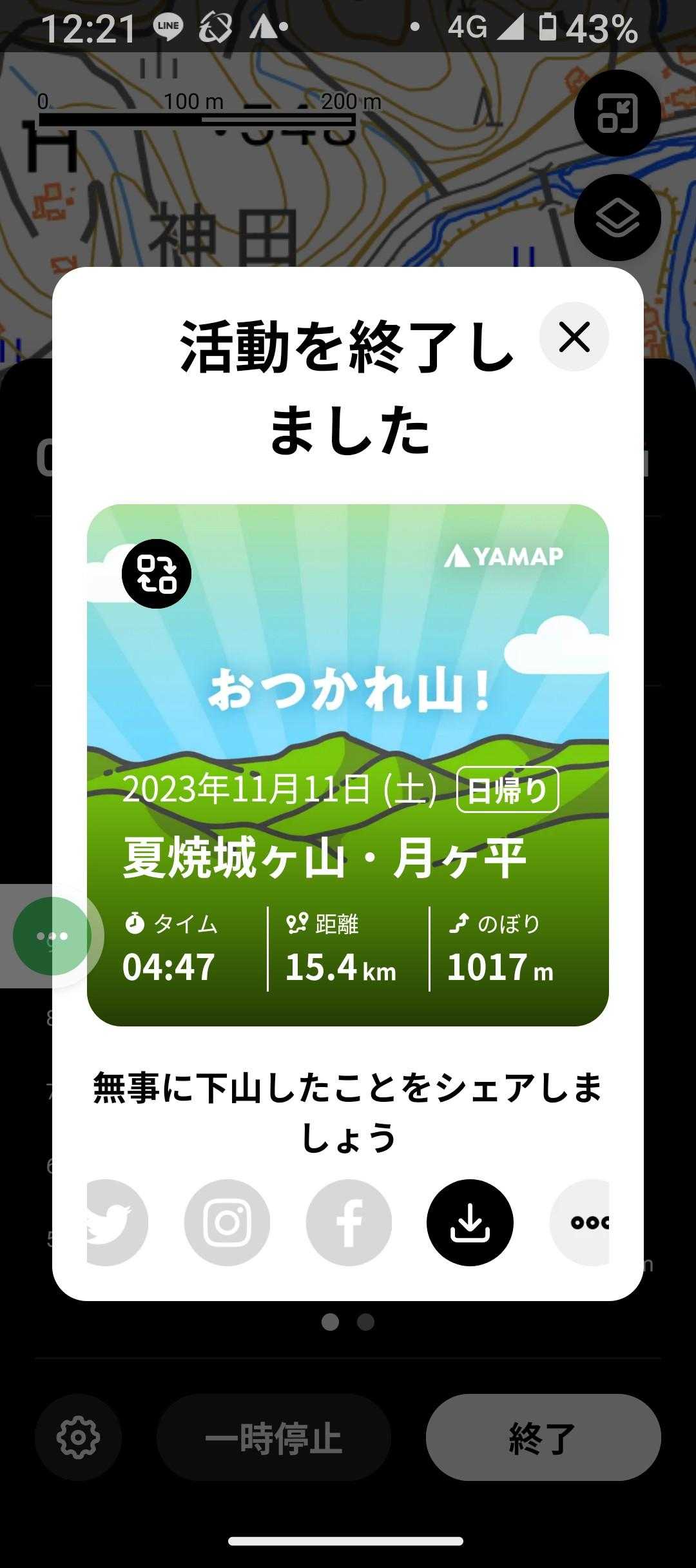Share the result on Instagram
696x1568 pixels.
[227, 1222]
